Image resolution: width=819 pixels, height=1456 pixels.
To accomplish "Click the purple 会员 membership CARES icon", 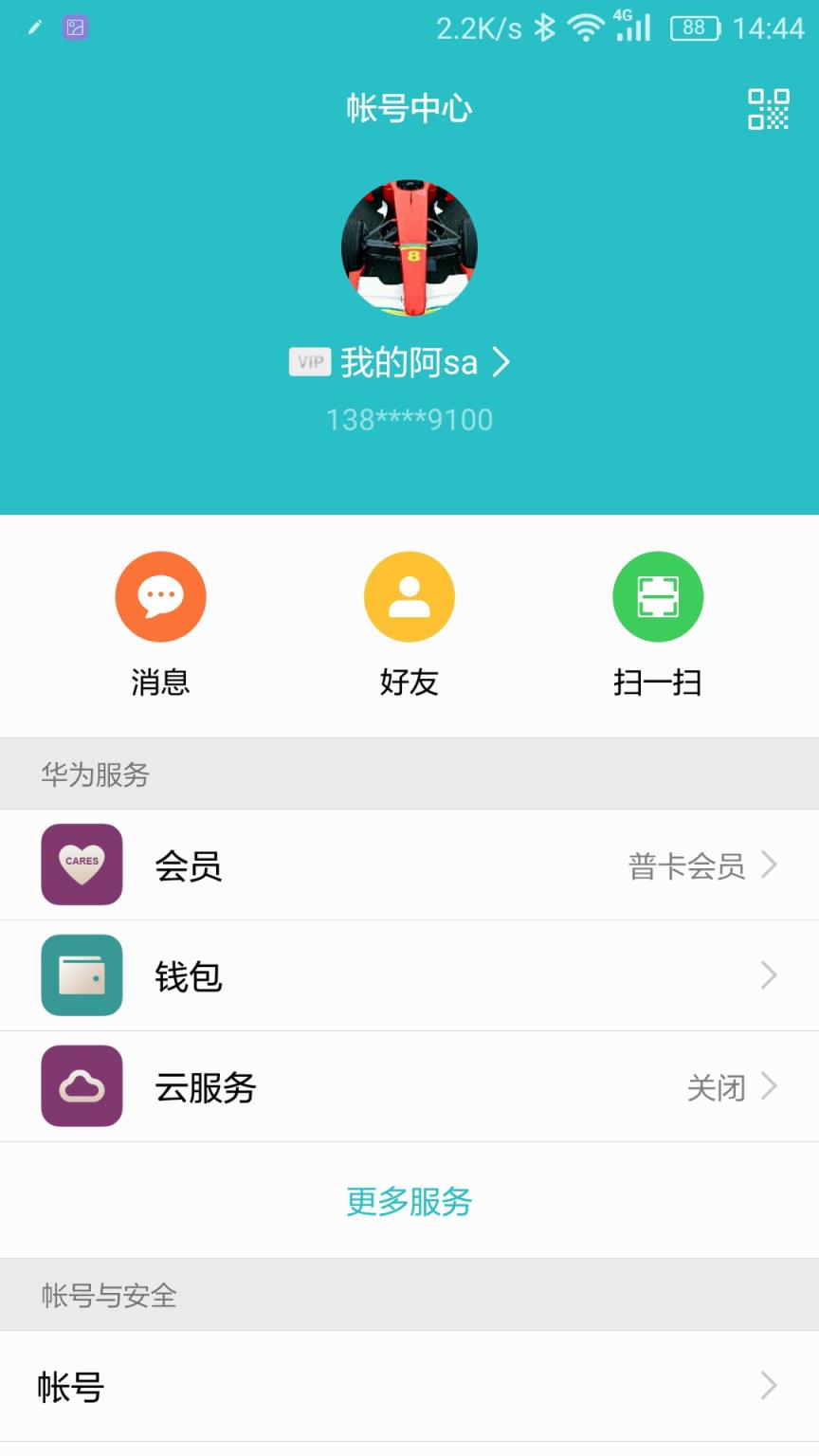I will [x=82, y=864].
